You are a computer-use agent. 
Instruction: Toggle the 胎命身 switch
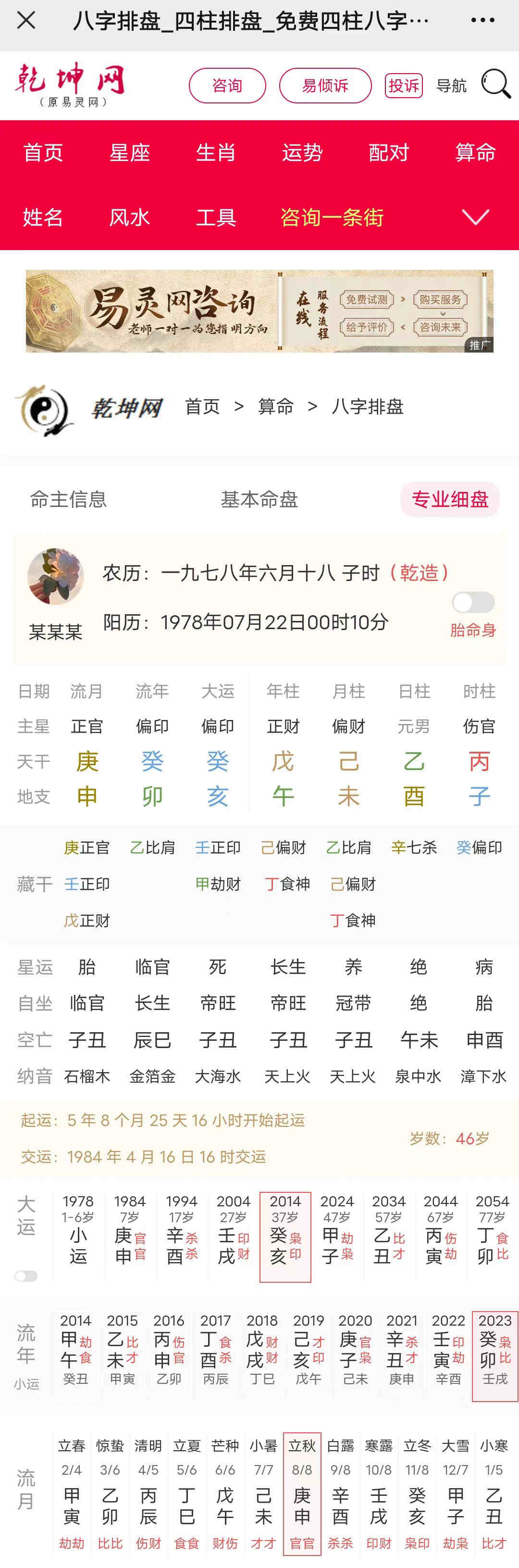point(473,603)
